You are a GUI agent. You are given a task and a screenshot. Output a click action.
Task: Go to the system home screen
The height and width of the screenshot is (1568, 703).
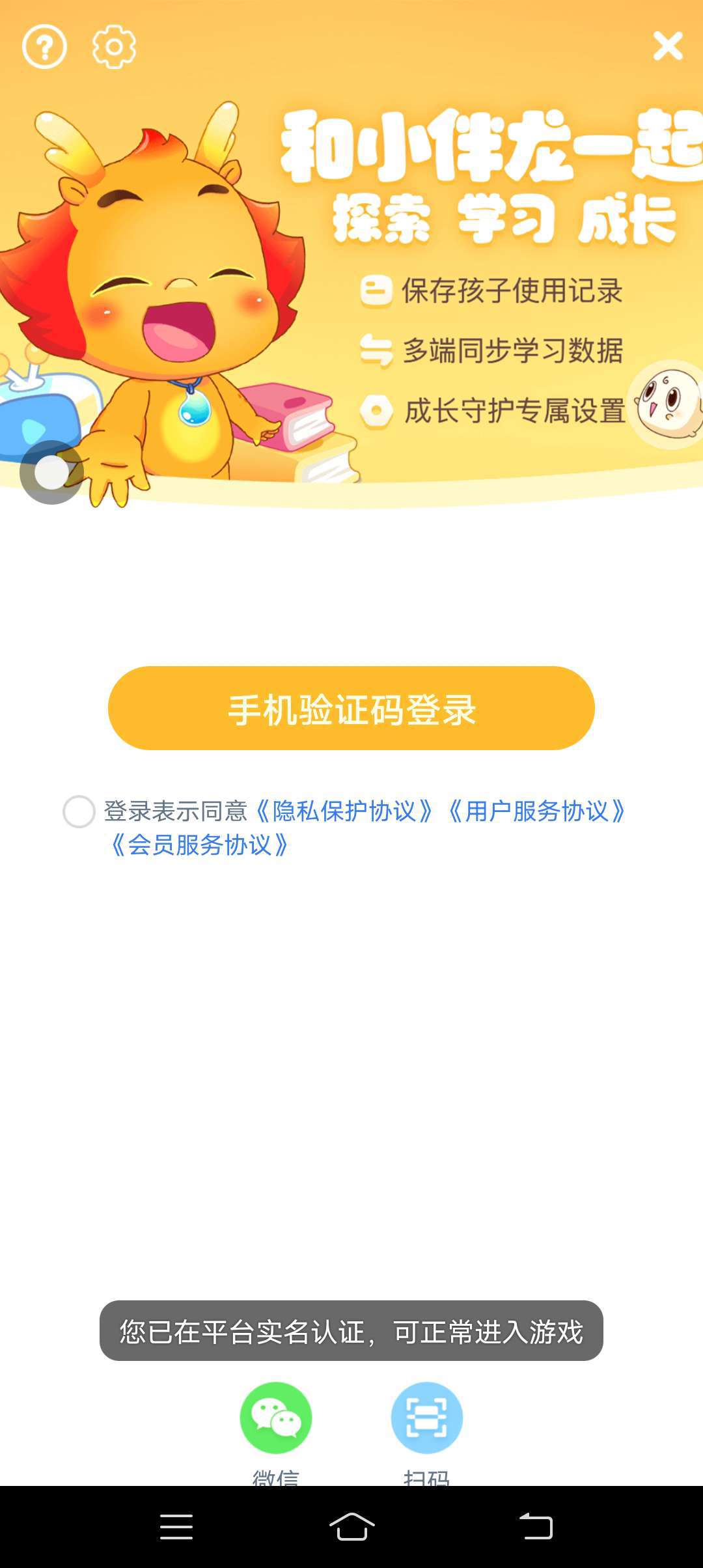(351, 1526)
